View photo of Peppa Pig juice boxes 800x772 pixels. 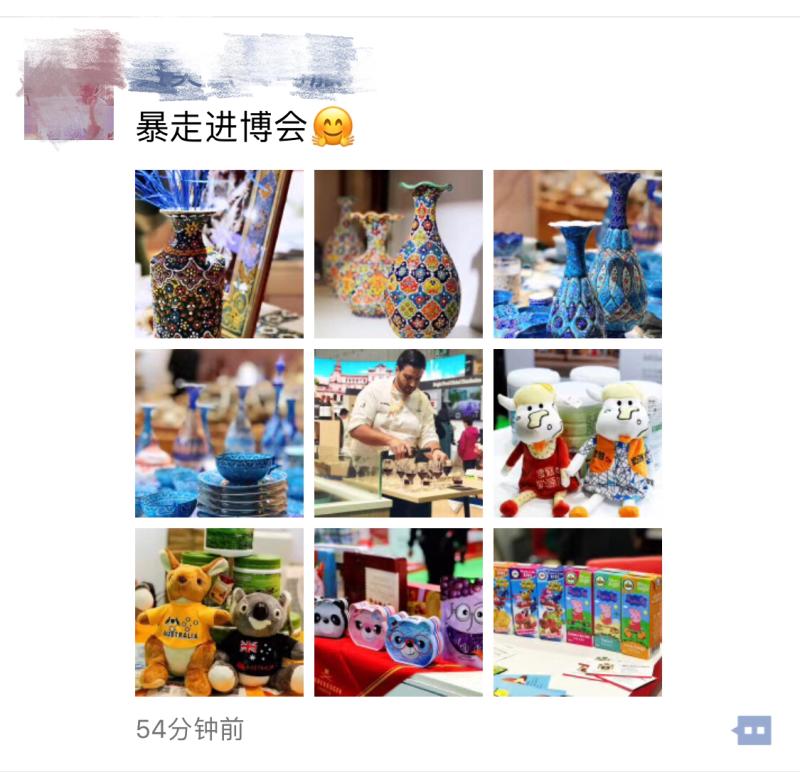point(577,612)
